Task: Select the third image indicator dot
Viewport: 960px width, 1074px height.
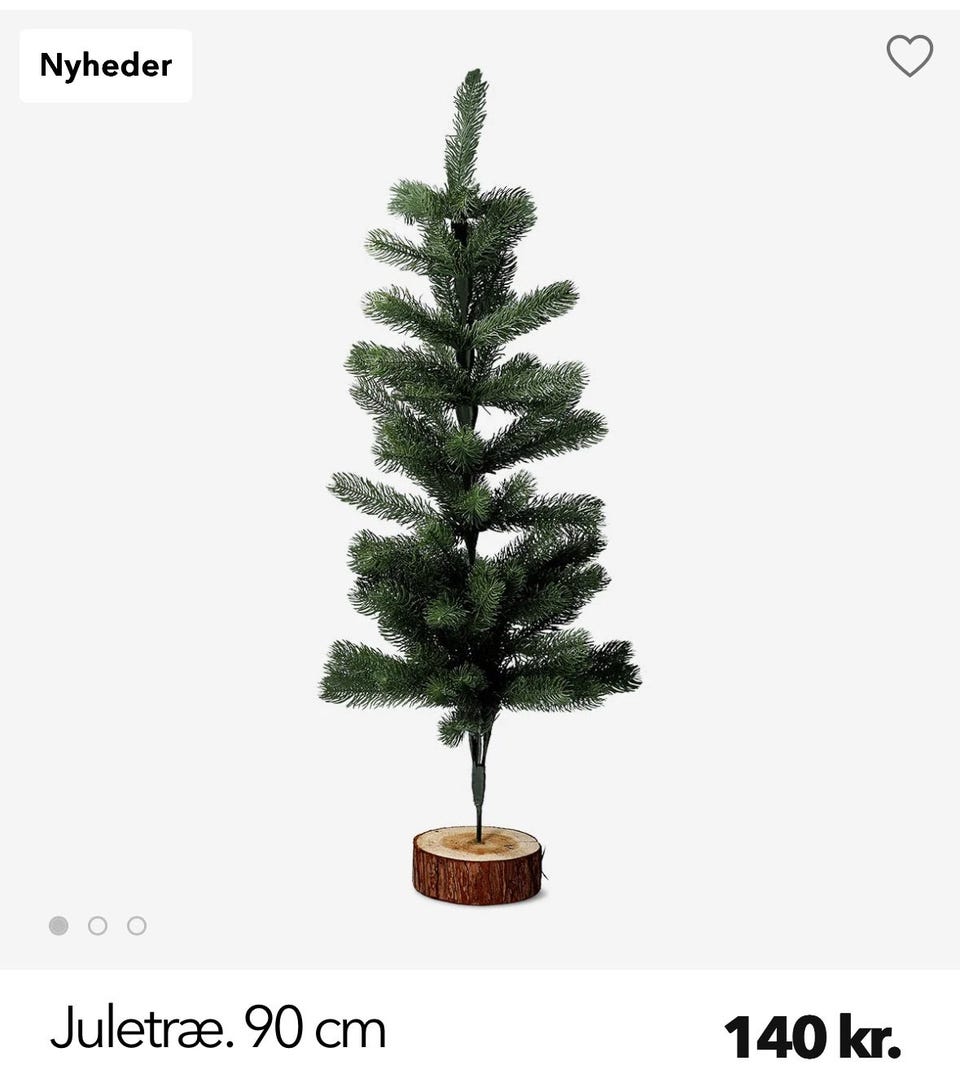Action: pyautogui.click(x=137, y=926)
